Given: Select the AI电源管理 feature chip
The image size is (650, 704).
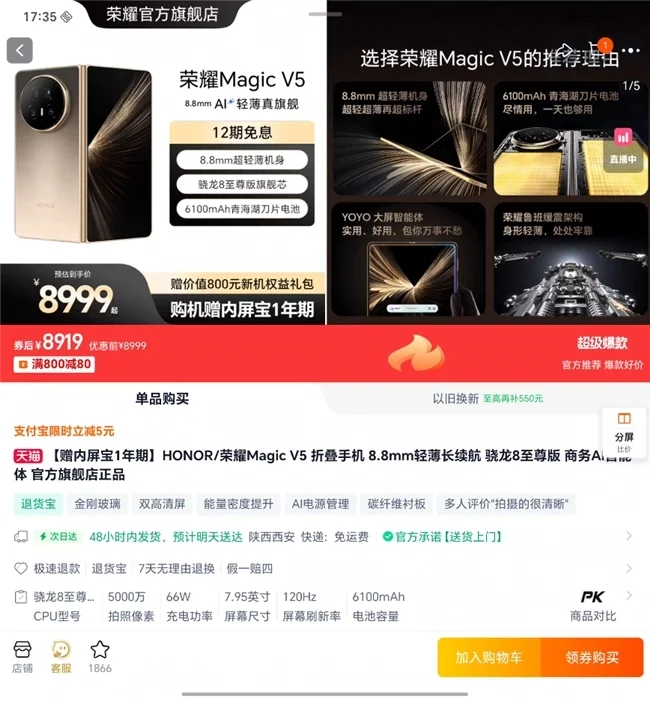Looking at the screenshot, I should (320, 503).
